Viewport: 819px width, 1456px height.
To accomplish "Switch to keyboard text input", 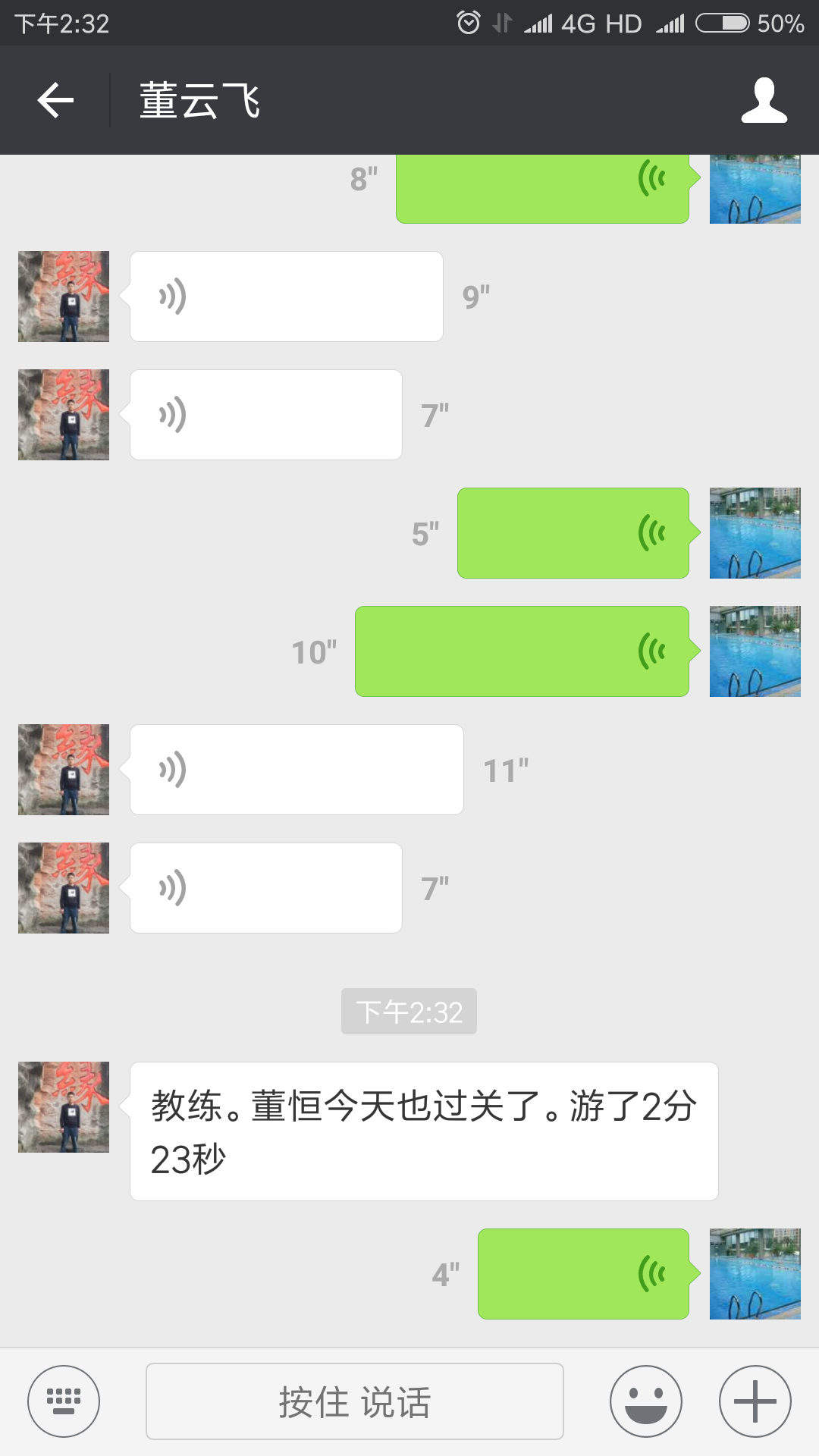I will tap(64, 1401).
